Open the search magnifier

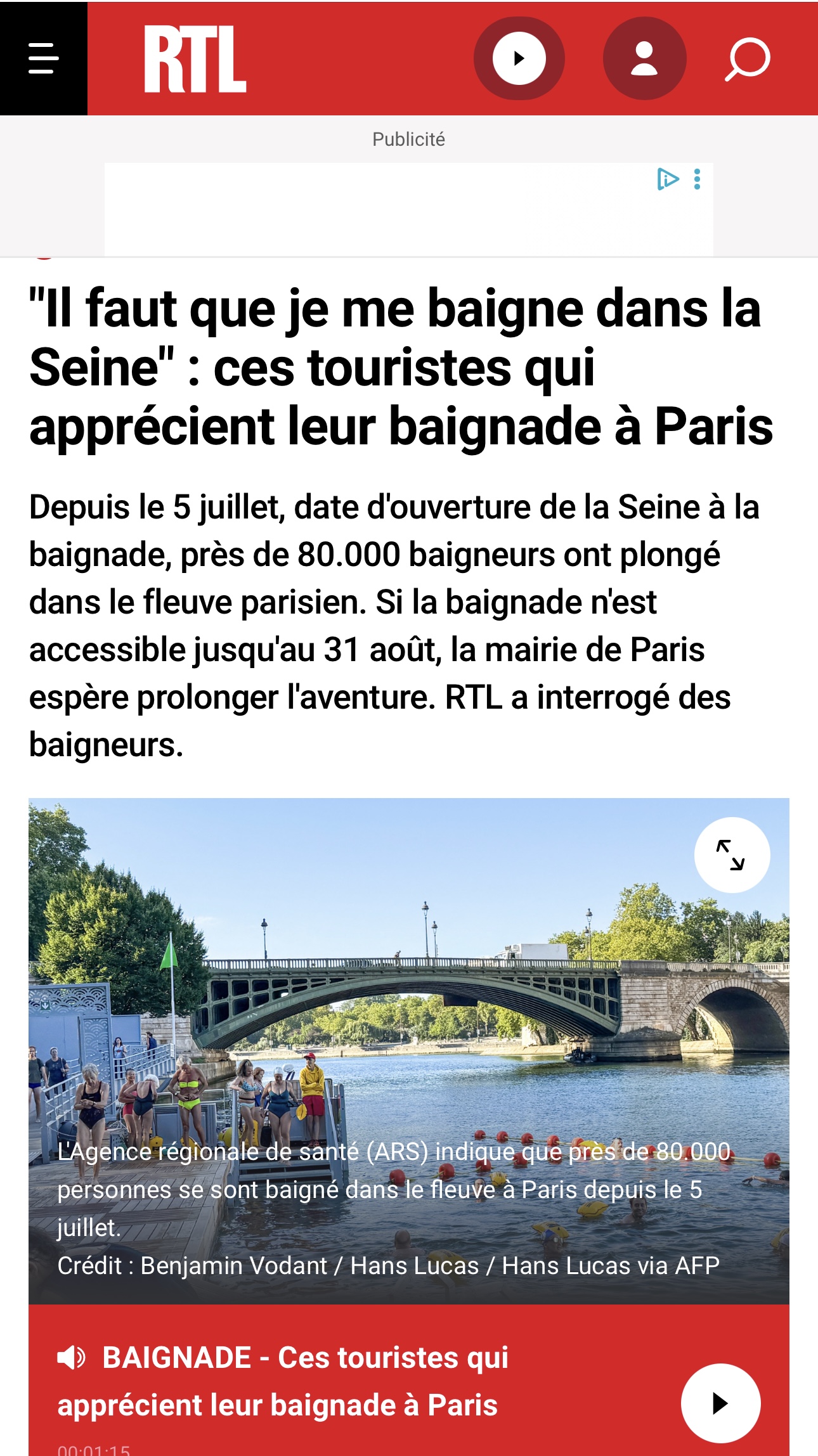pos(748,60)
